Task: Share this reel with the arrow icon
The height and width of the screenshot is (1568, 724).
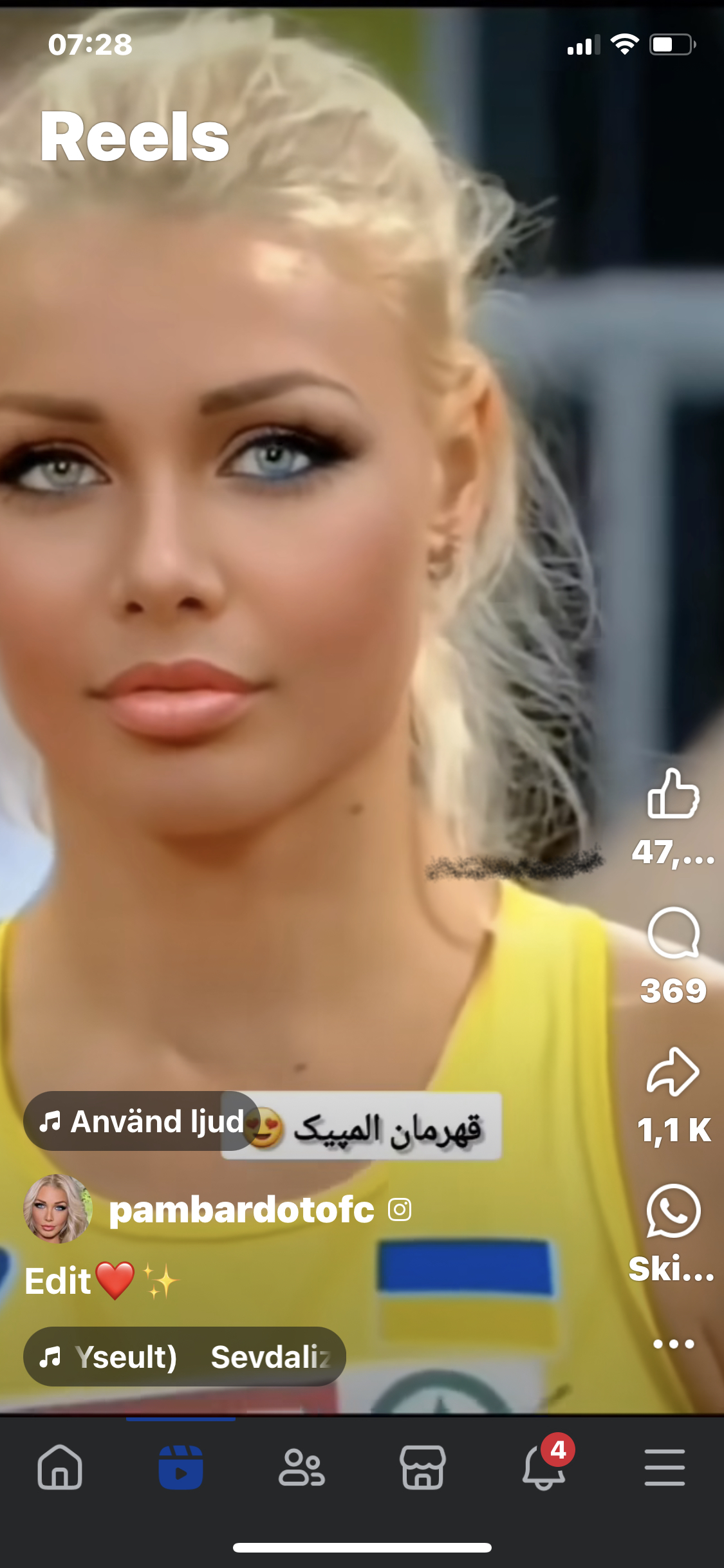Action: click(673, 1072)
